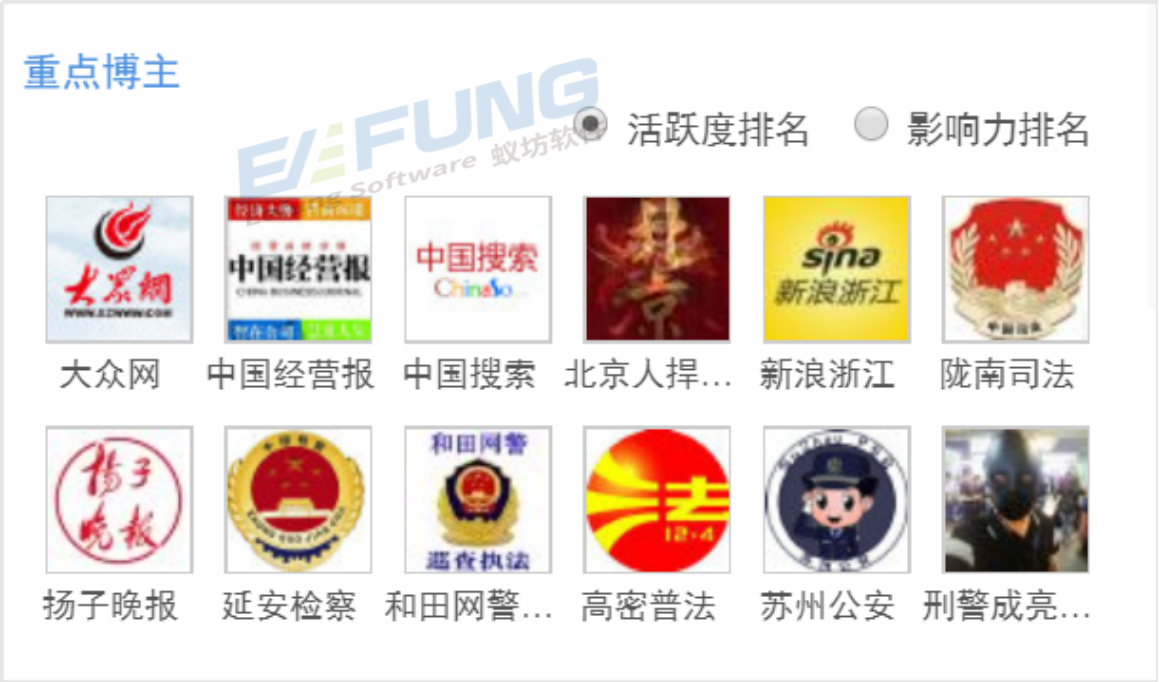Select the 影响力排名 radio option
The height and width of the screenshot is (682, 1159).
(871, 125)
